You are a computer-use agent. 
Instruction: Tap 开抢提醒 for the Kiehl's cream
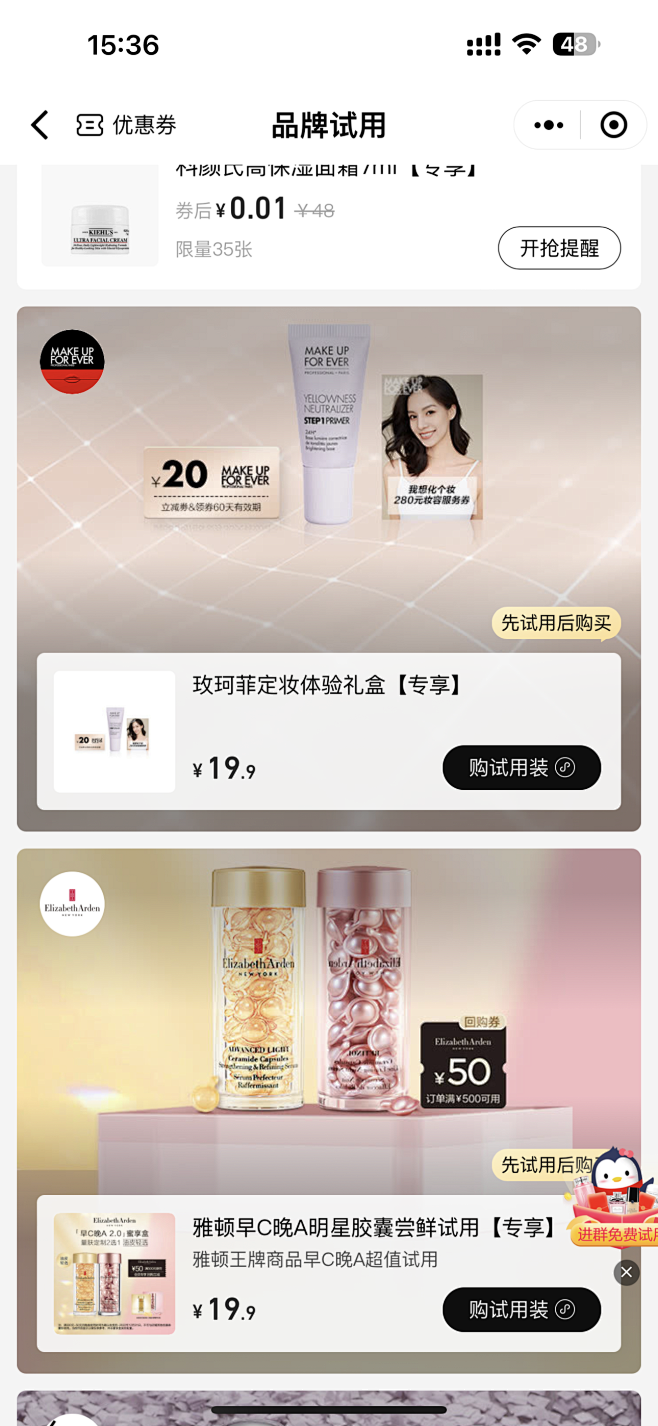point(559,248)
